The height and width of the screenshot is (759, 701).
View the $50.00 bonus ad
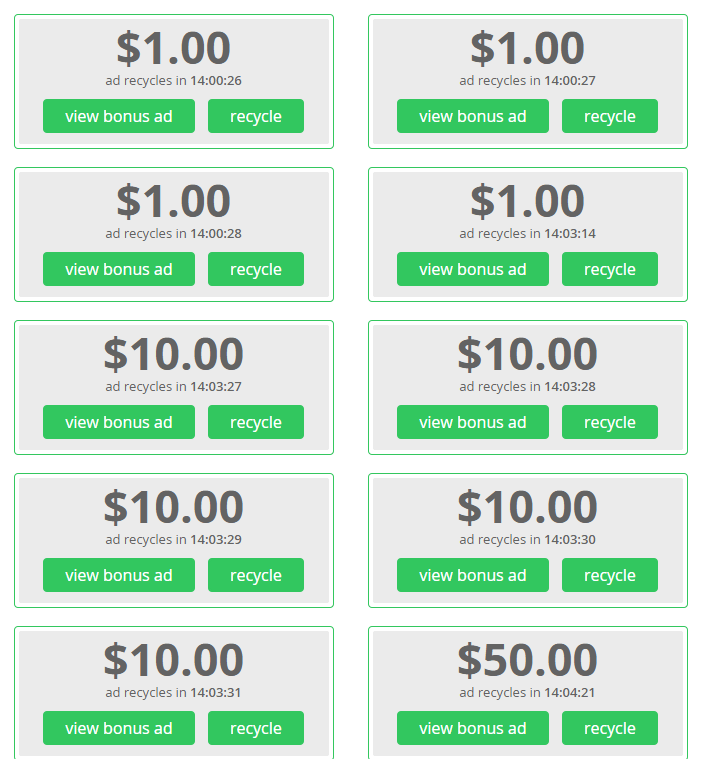pos(472,728)
